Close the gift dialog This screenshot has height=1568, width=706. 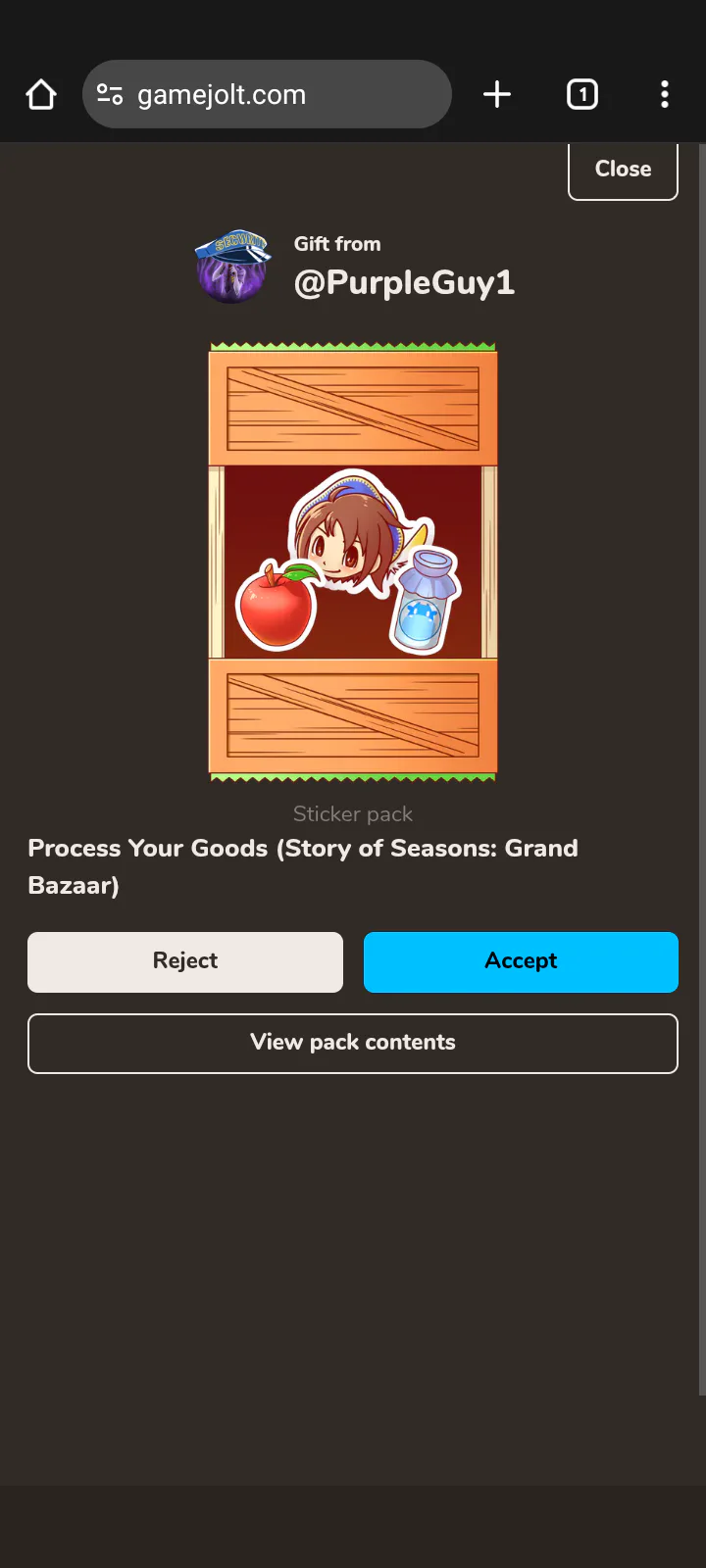click(623, 170)
